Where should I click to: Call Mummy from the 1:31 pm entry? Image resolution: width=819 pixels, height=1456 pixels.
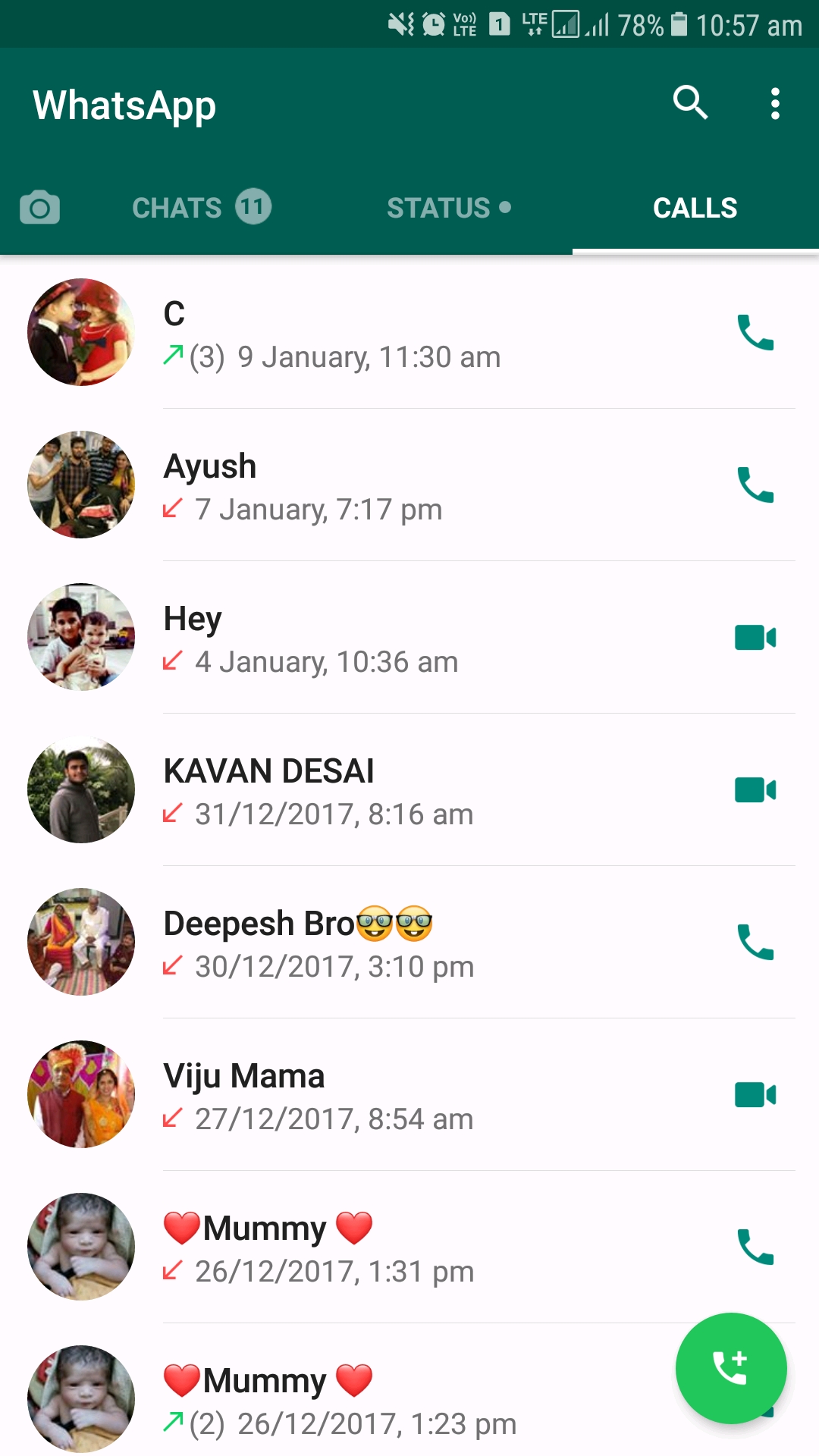755,1247
